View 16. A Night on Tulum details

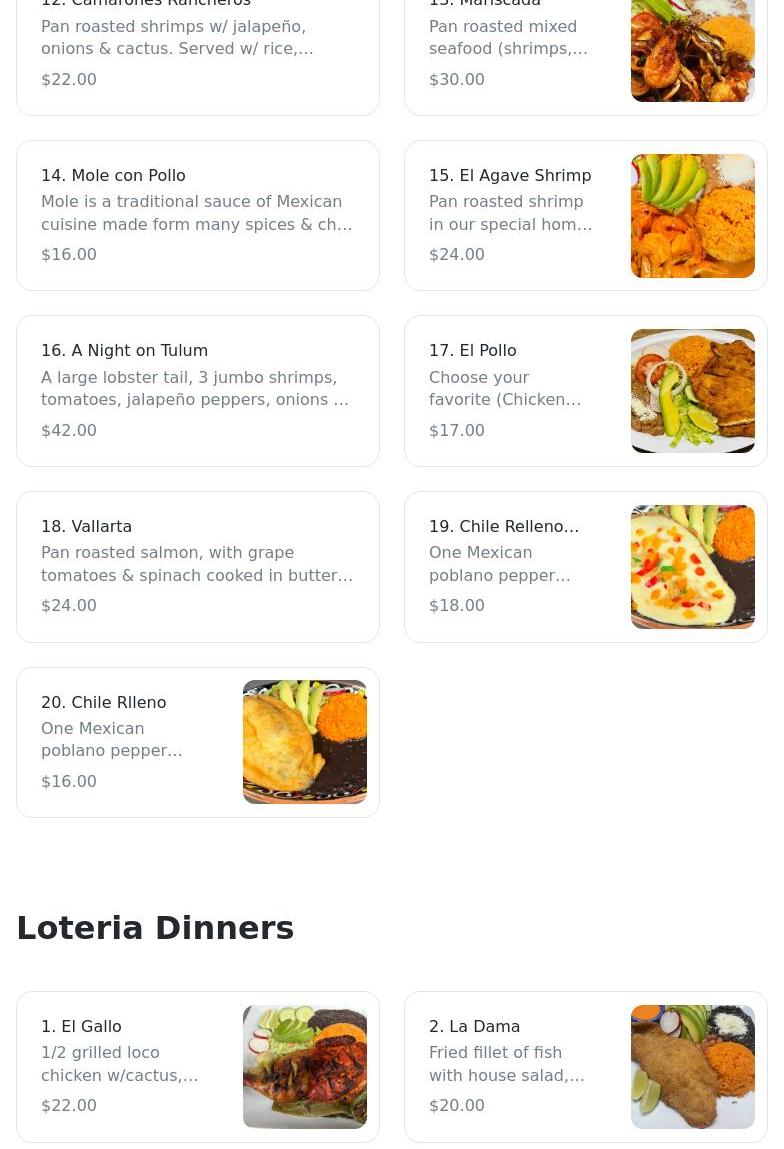[198, 391]
